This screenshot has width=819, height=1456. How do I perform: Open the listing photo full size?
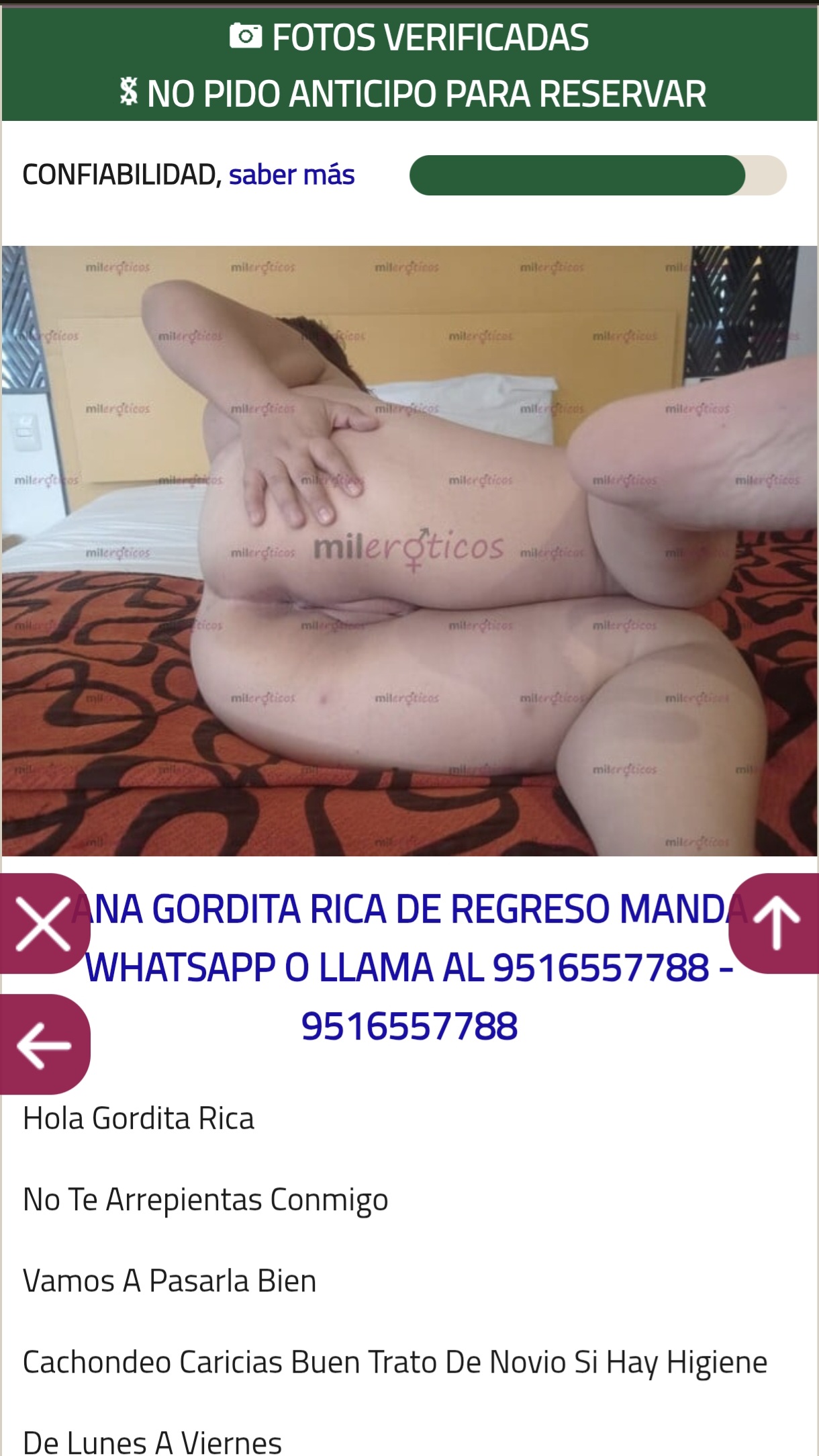click(x=409, y=551)
